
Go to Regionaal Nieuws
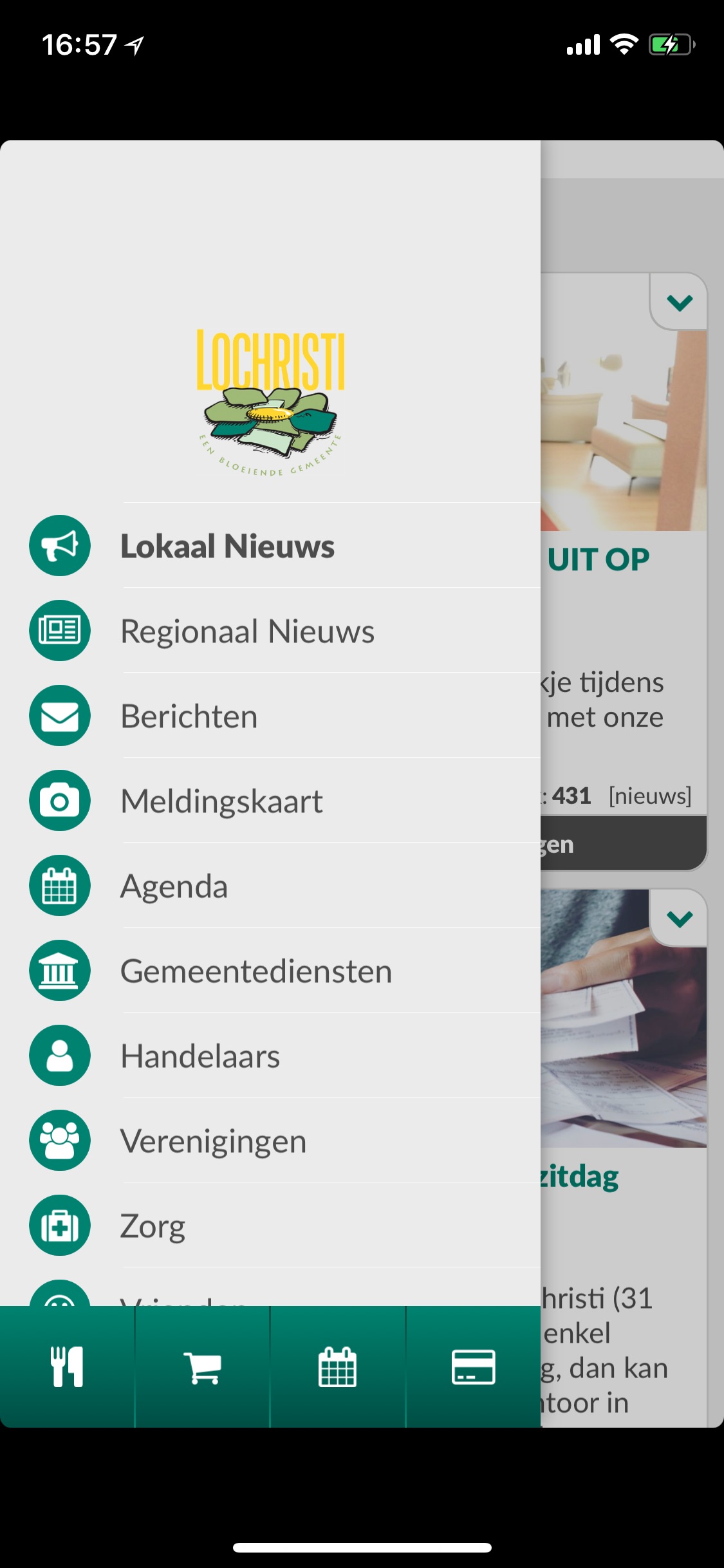pos(247,631)
